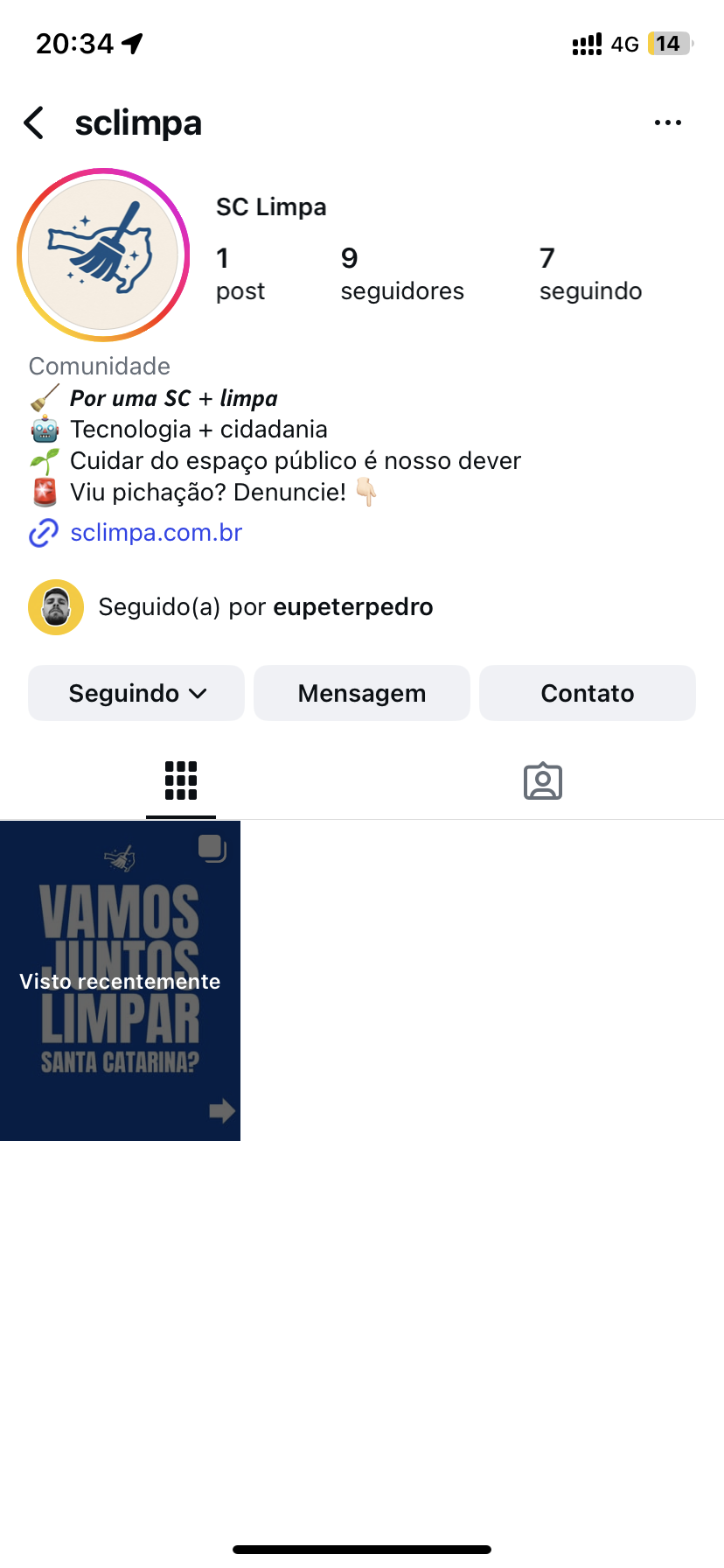Tap the Mensagem button

[362, 693]
